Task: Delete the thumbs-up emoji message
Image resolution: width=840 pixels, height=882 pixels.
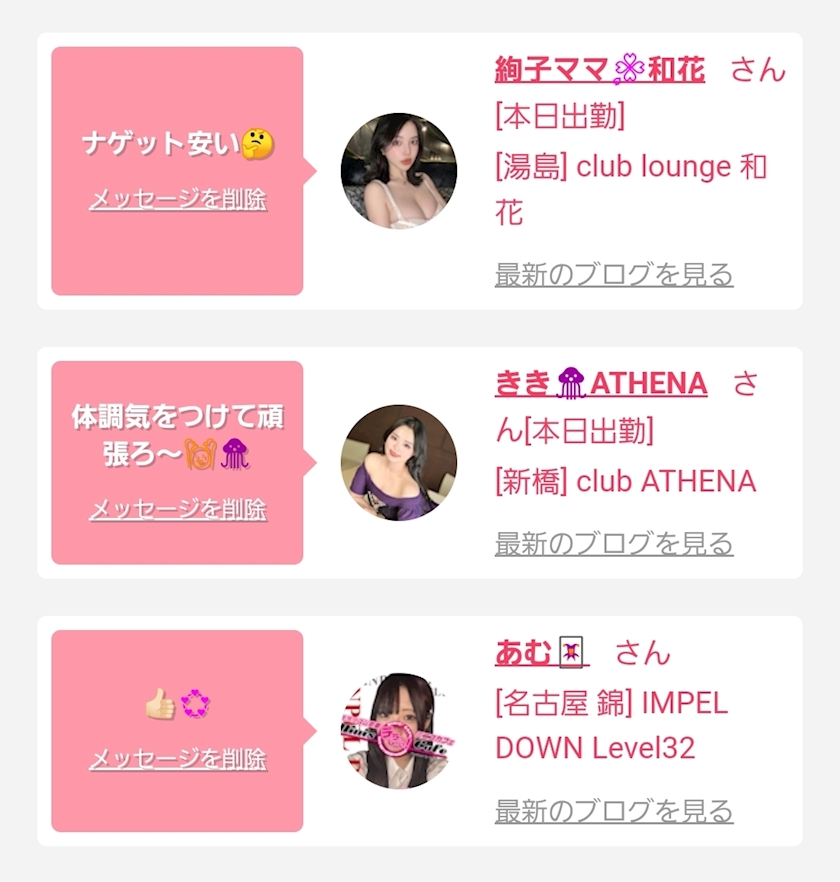Action: 178,759
